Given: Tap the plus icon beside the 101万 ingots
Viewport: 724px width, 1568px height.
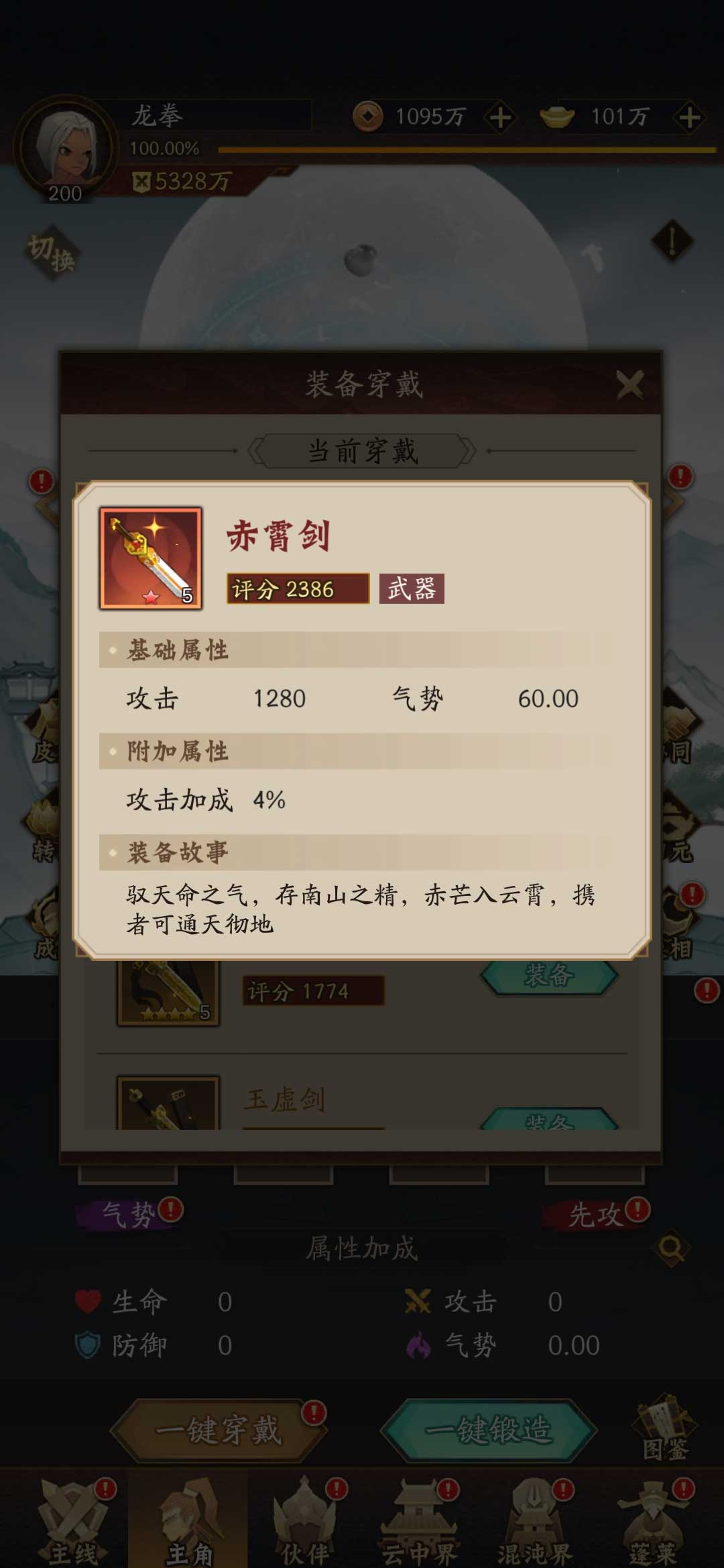Looking at the screenshot, I should [689, 118].
